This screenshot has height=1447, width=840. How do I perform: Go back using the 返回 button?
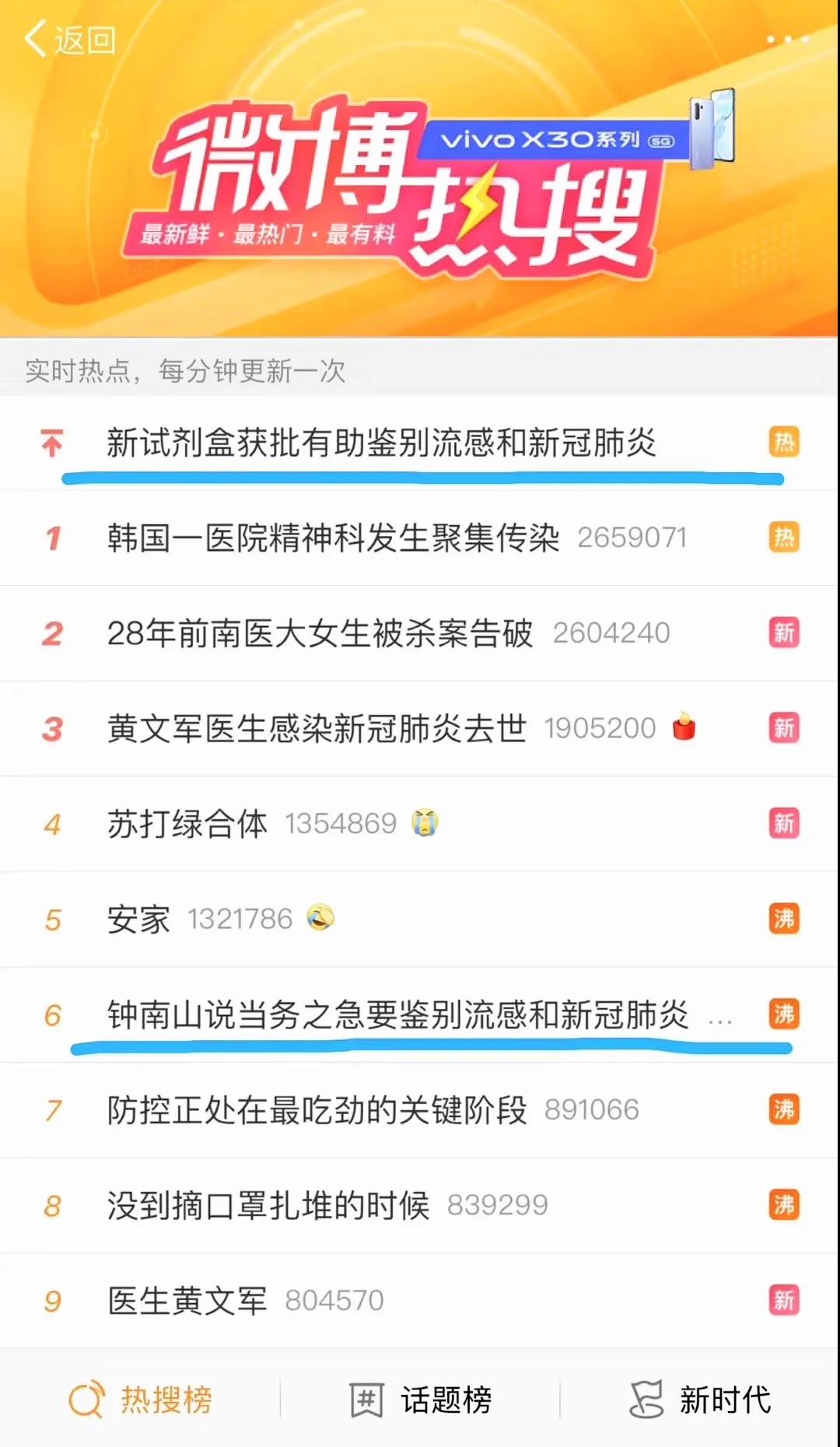click(70, 39)
